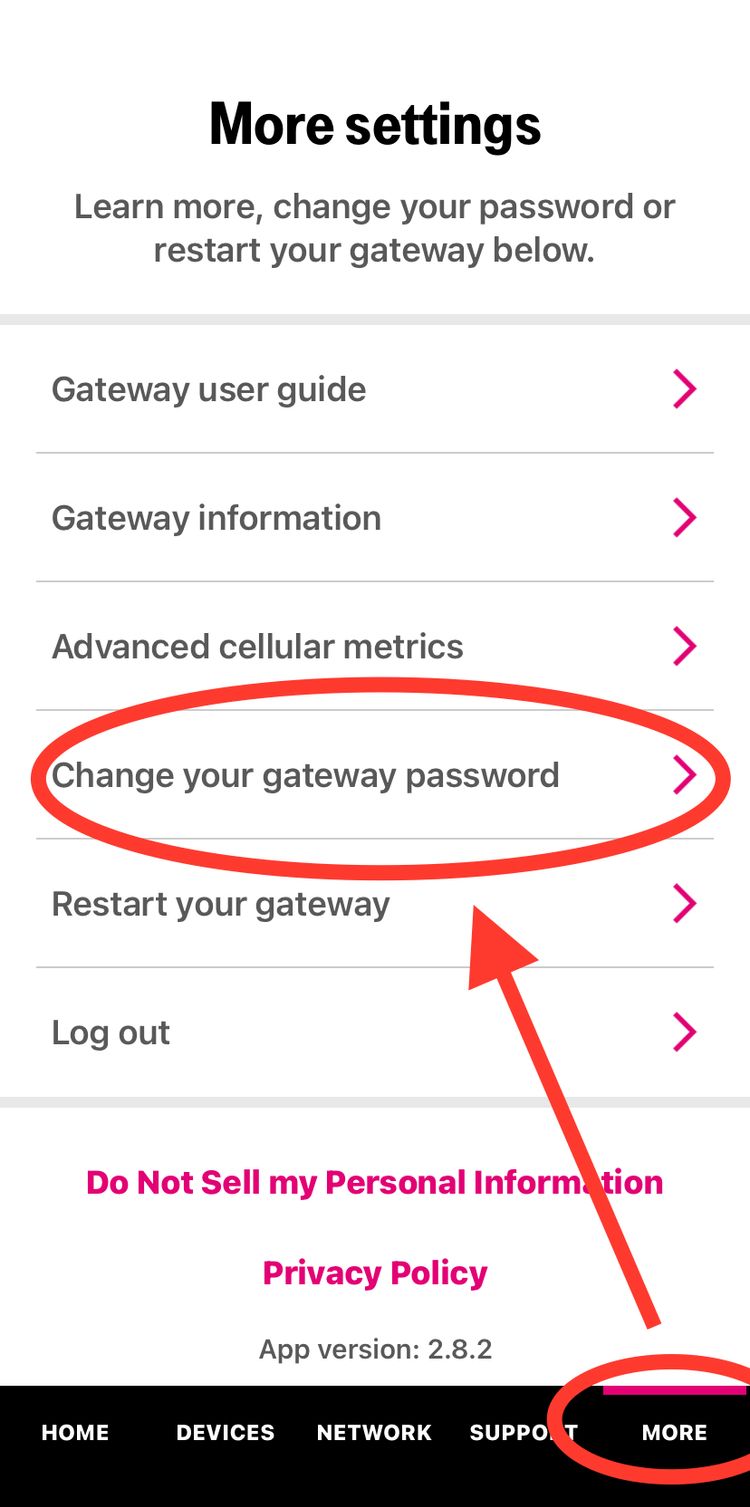Open the Gateway user guide
Viewport: 750px width, 1507px height.
tap(375, 389)
